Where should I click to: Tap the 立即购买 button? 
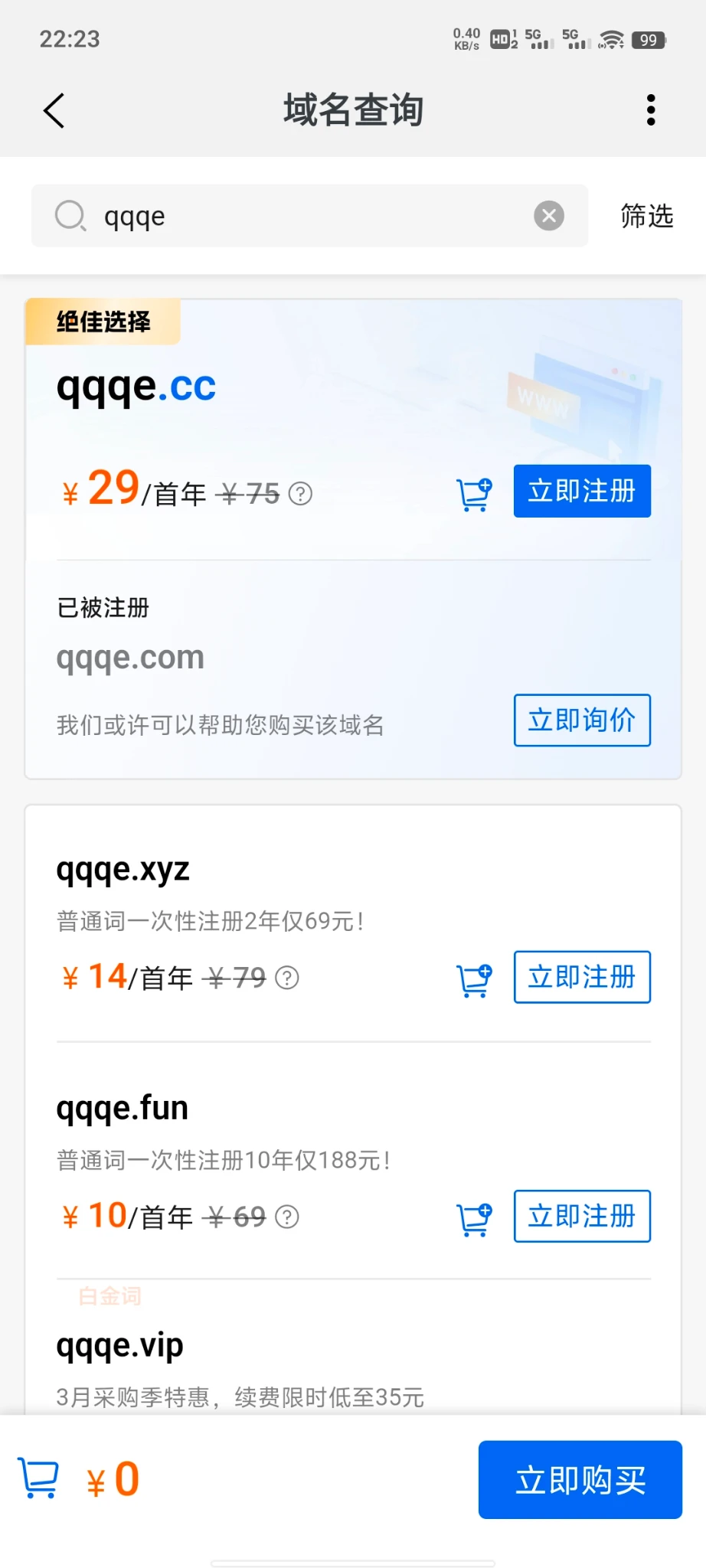580,1480
